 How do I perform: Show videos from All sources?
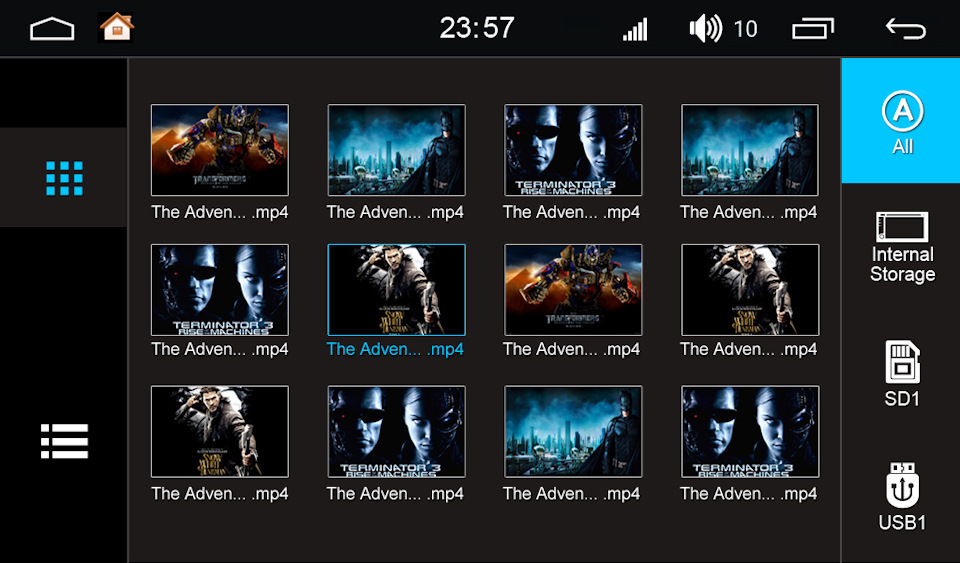click(902, 121)
